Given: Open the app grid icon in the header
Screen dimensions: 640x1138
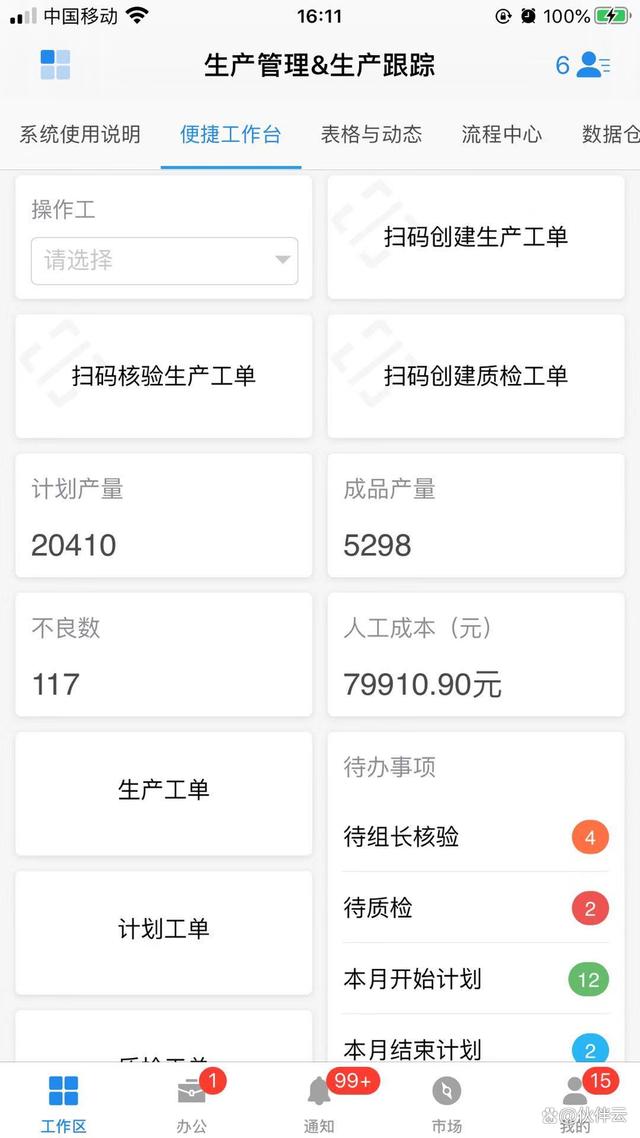Looking at the screenshot, I should pos(55,65).
